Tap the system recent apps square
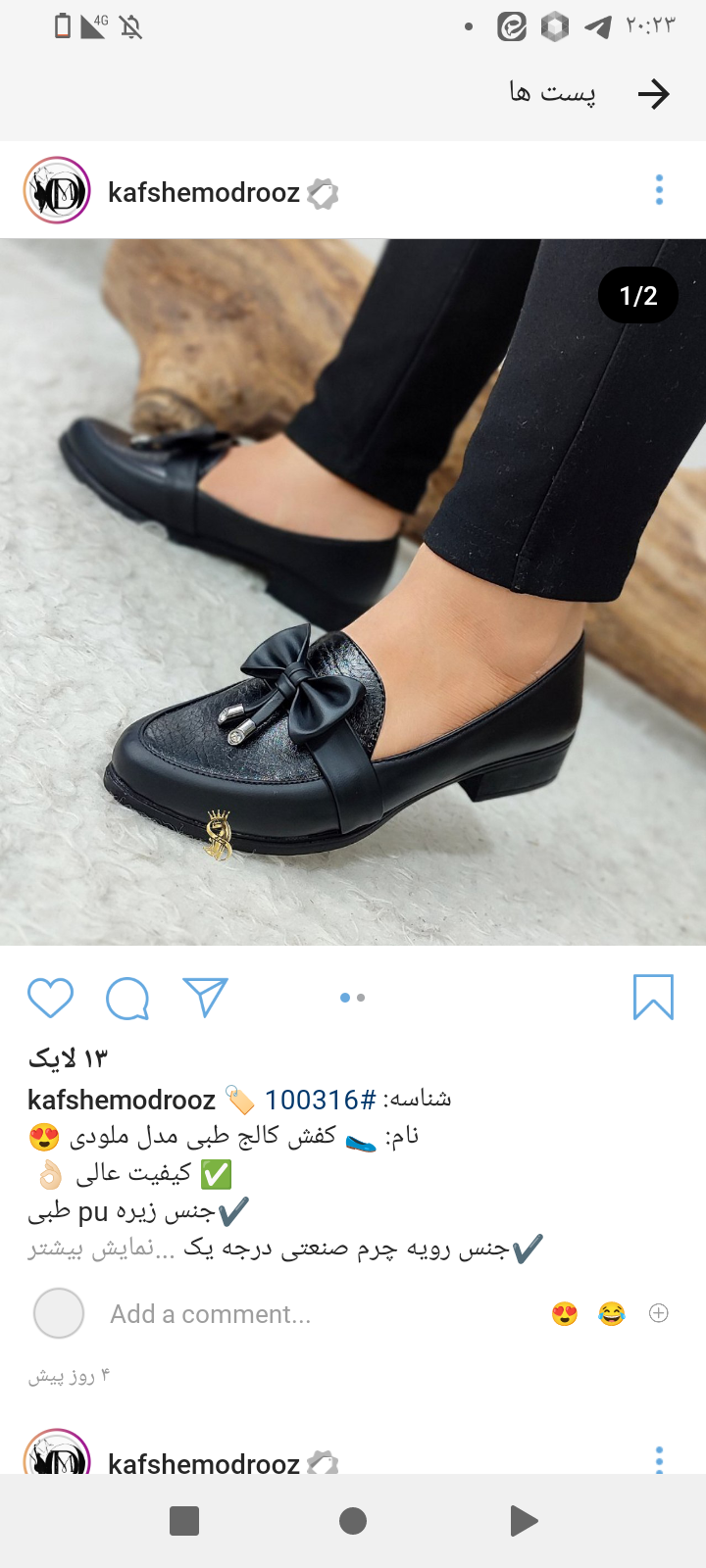This screenshot has width=706, height=1568. [184, 1521]
